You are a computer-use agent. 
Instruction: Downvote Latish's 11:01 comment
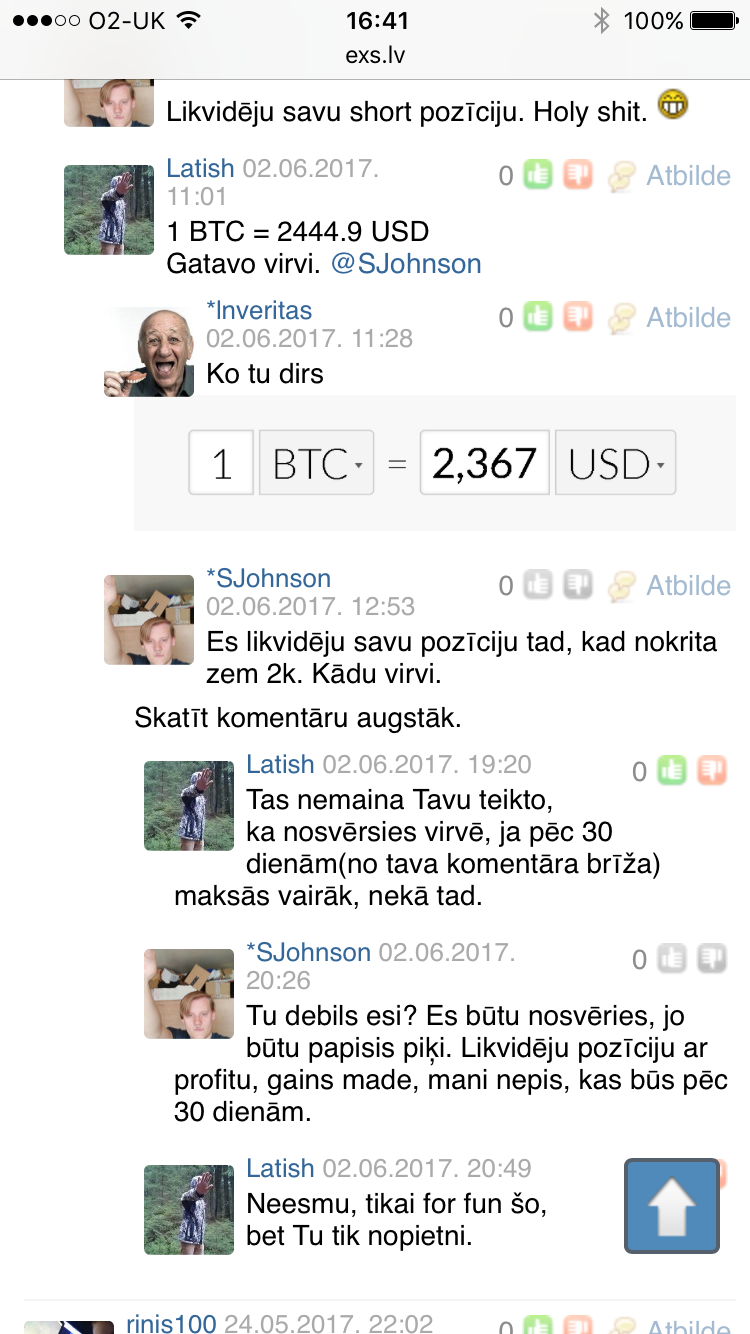pos(578,175)
